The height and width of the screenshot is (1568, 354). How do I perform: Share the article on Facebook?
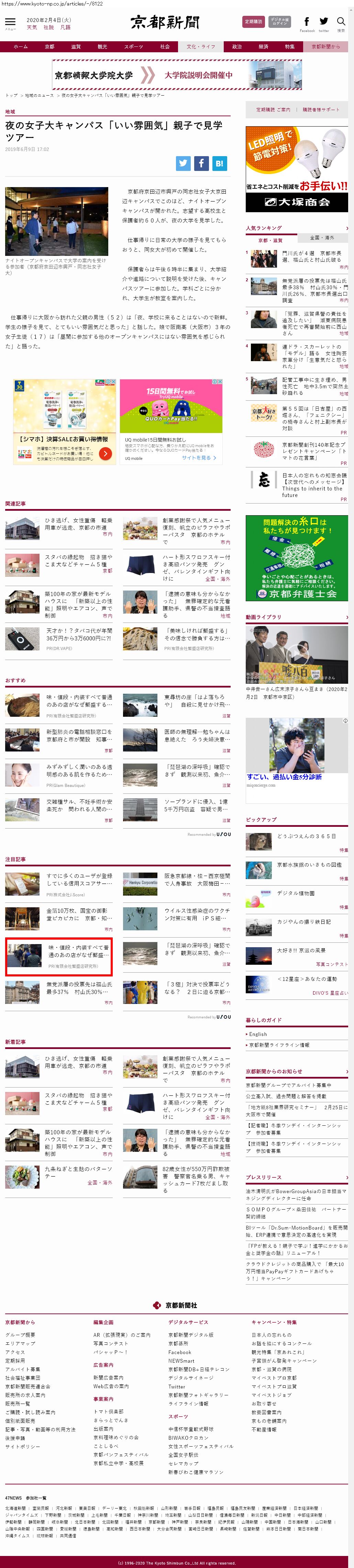click(x=201, y=163)
